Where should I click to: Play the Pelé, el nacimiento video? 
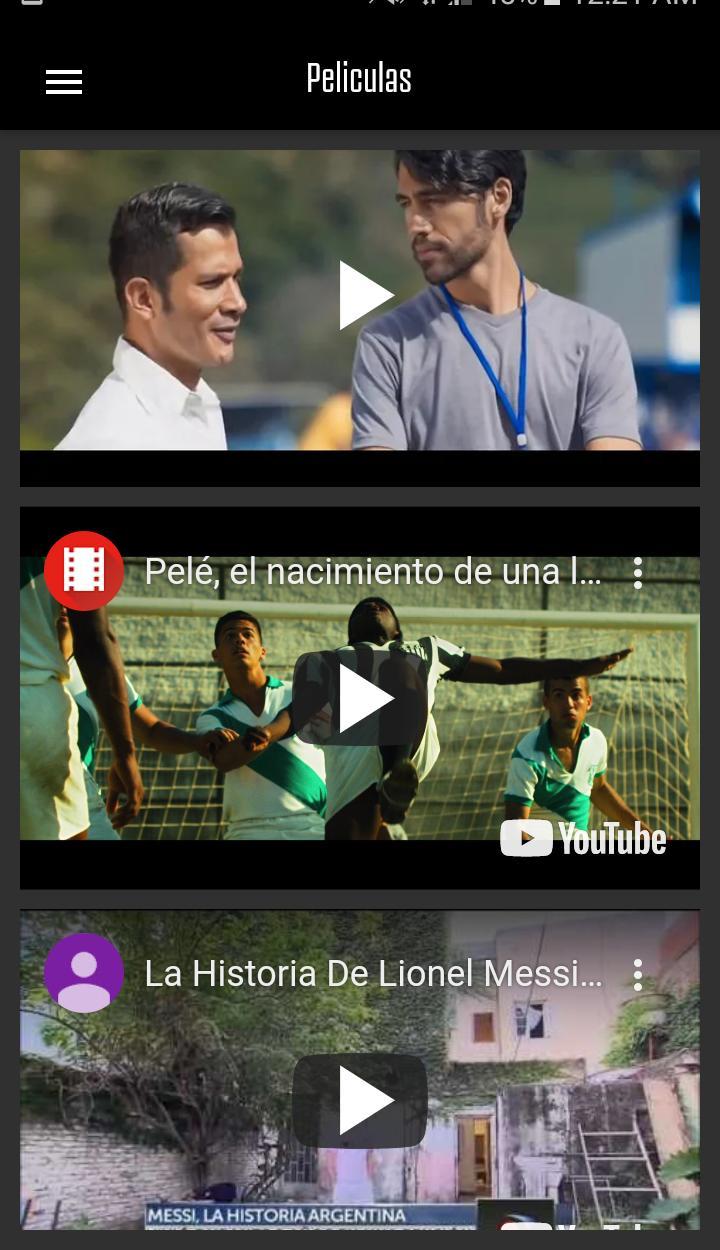[x=360, y=699]
